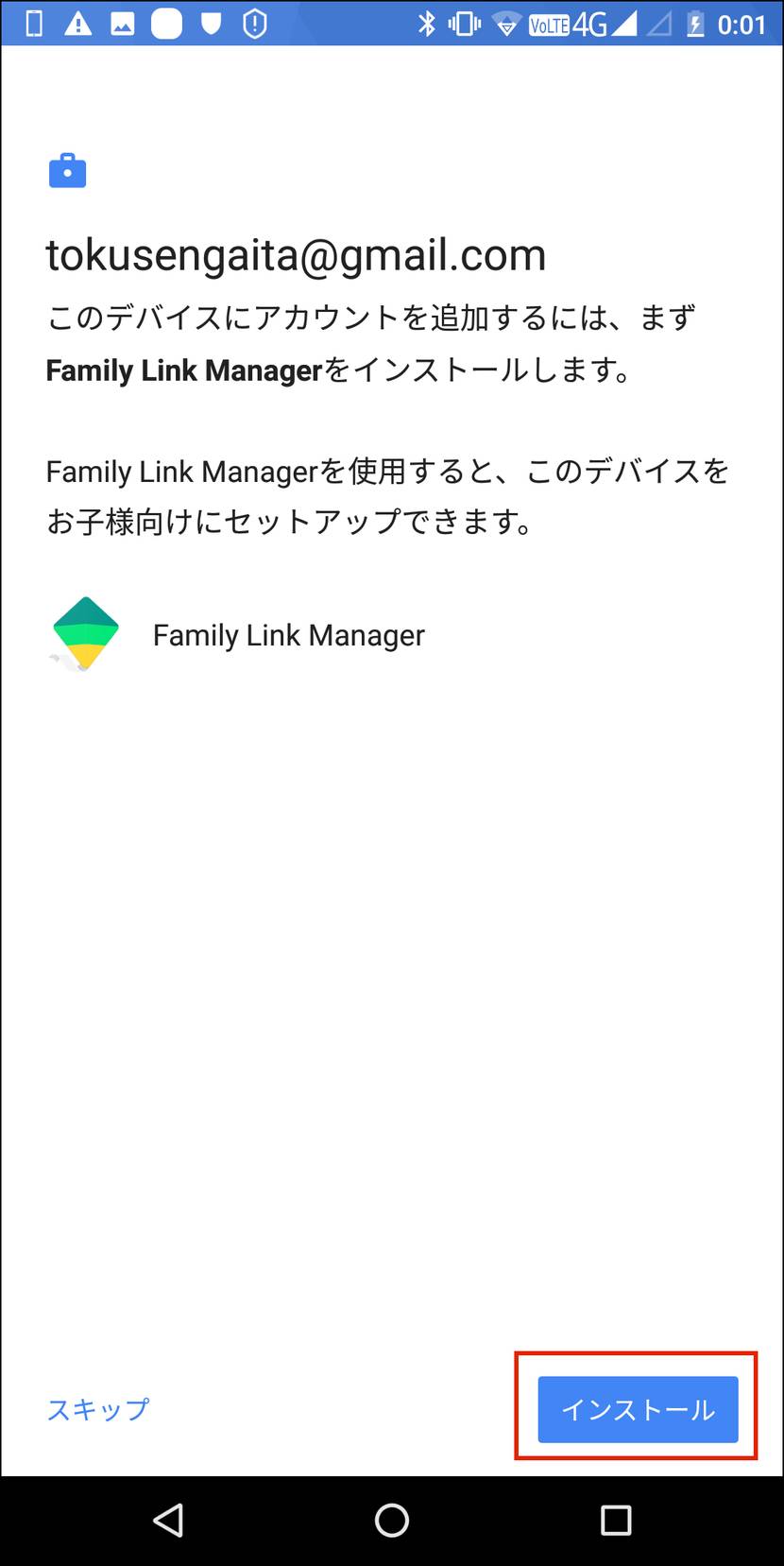Go back using the navigation bar
The image size is (784, 1566).
(168, 1521)
